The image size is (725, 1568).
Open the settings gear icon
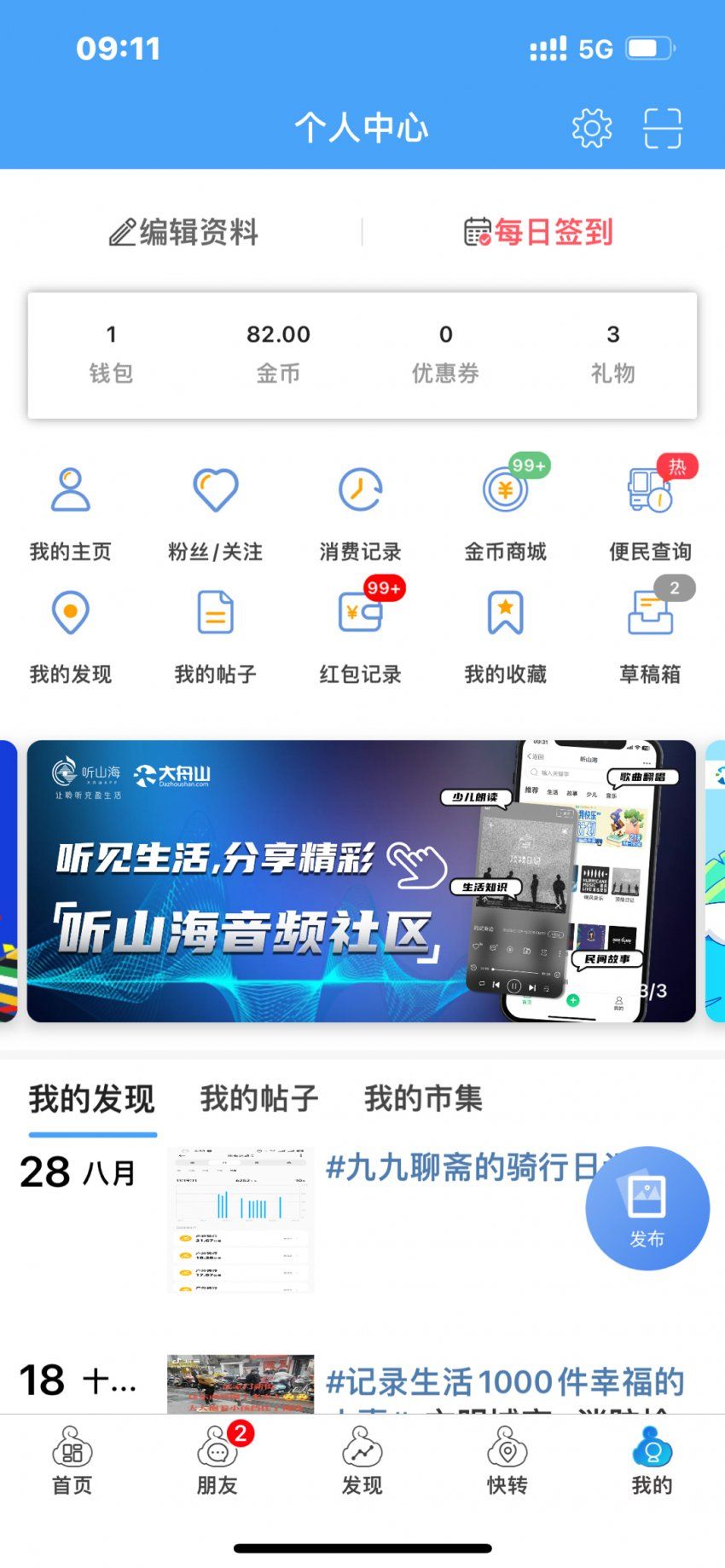(x=591, y=129)
